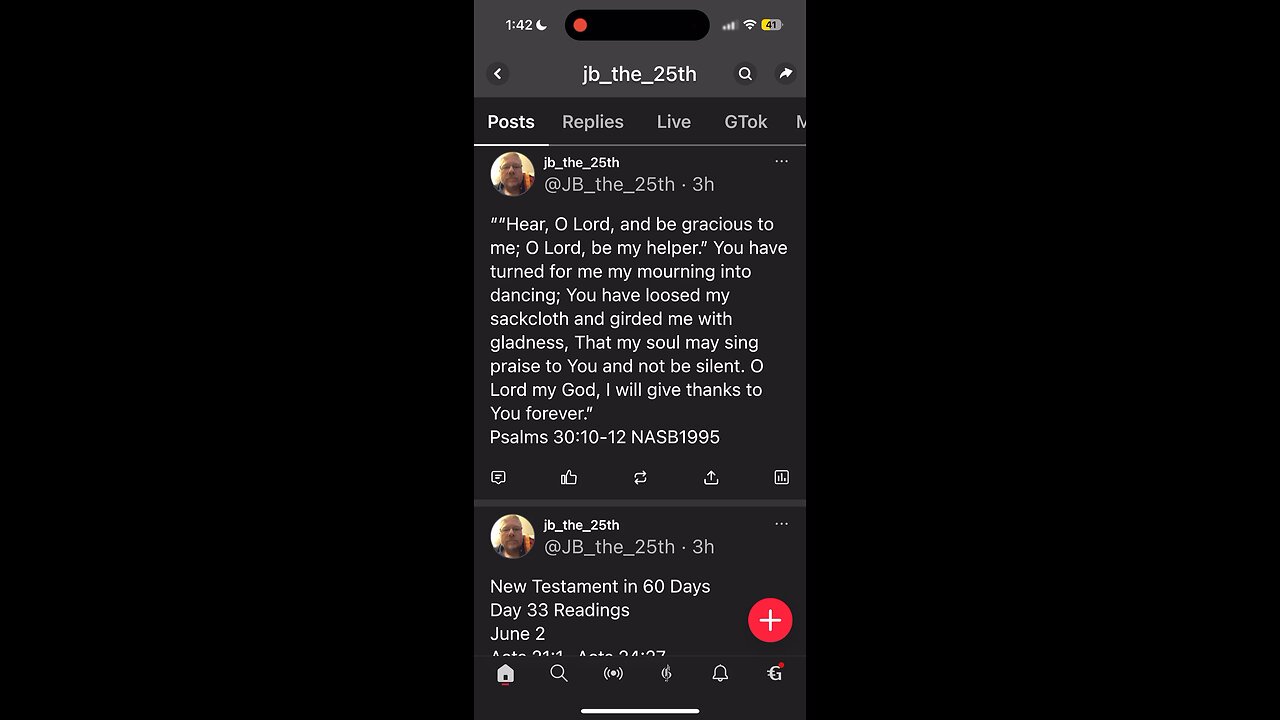
Task: Go back from jb_the_25th profile
Action: click(x=498, y=74)
